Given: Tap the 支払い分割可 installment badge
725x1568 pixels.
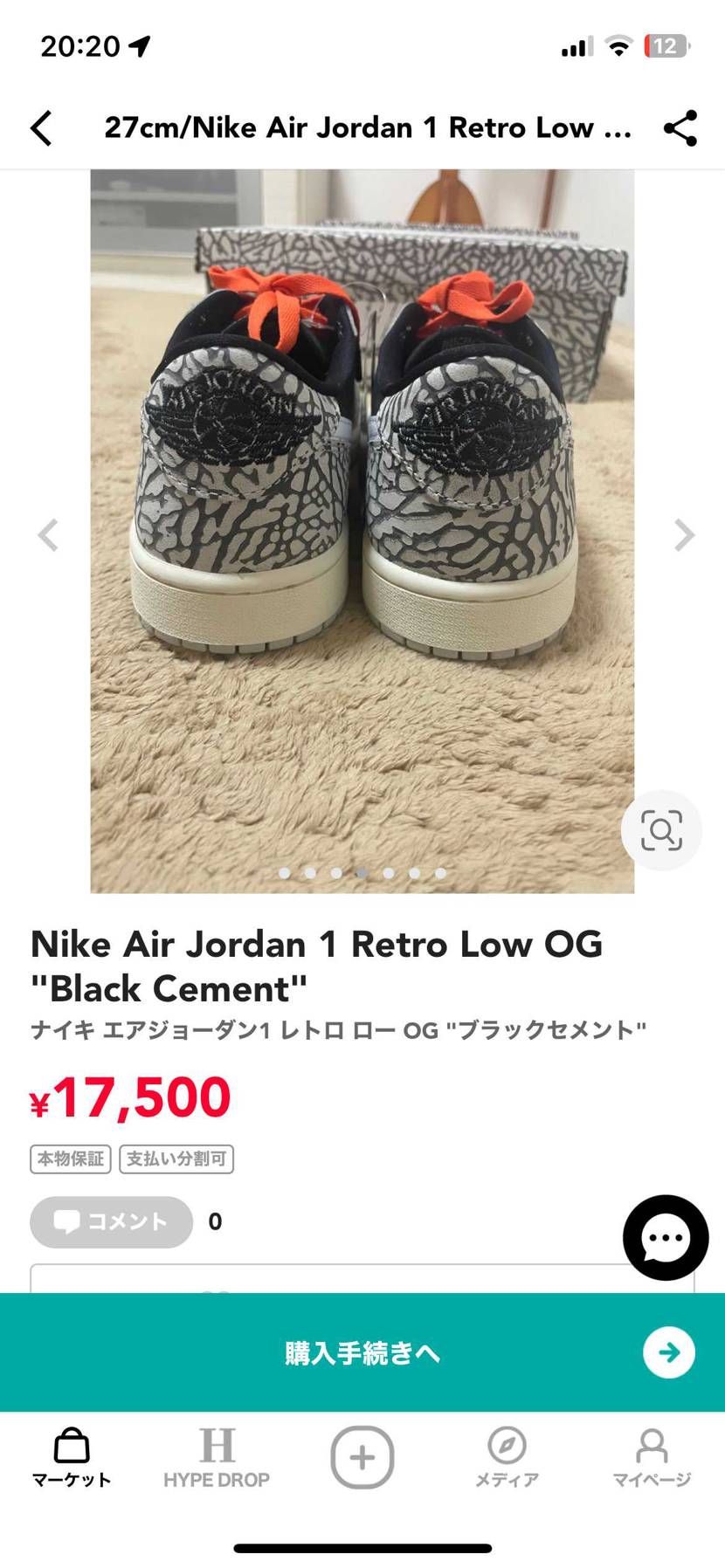Looking at the screenshot, I should tap(176, 1159).
